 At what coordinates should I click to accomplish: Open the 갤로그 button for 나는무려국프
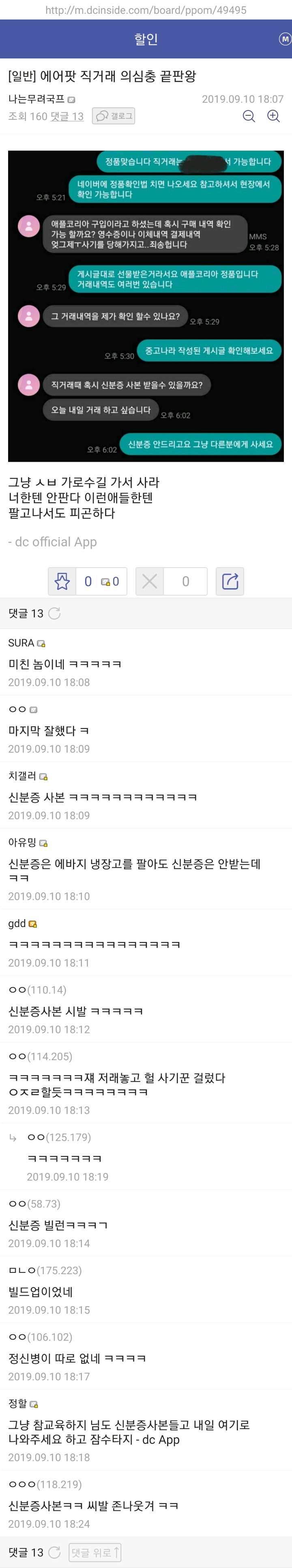(114, 116)
